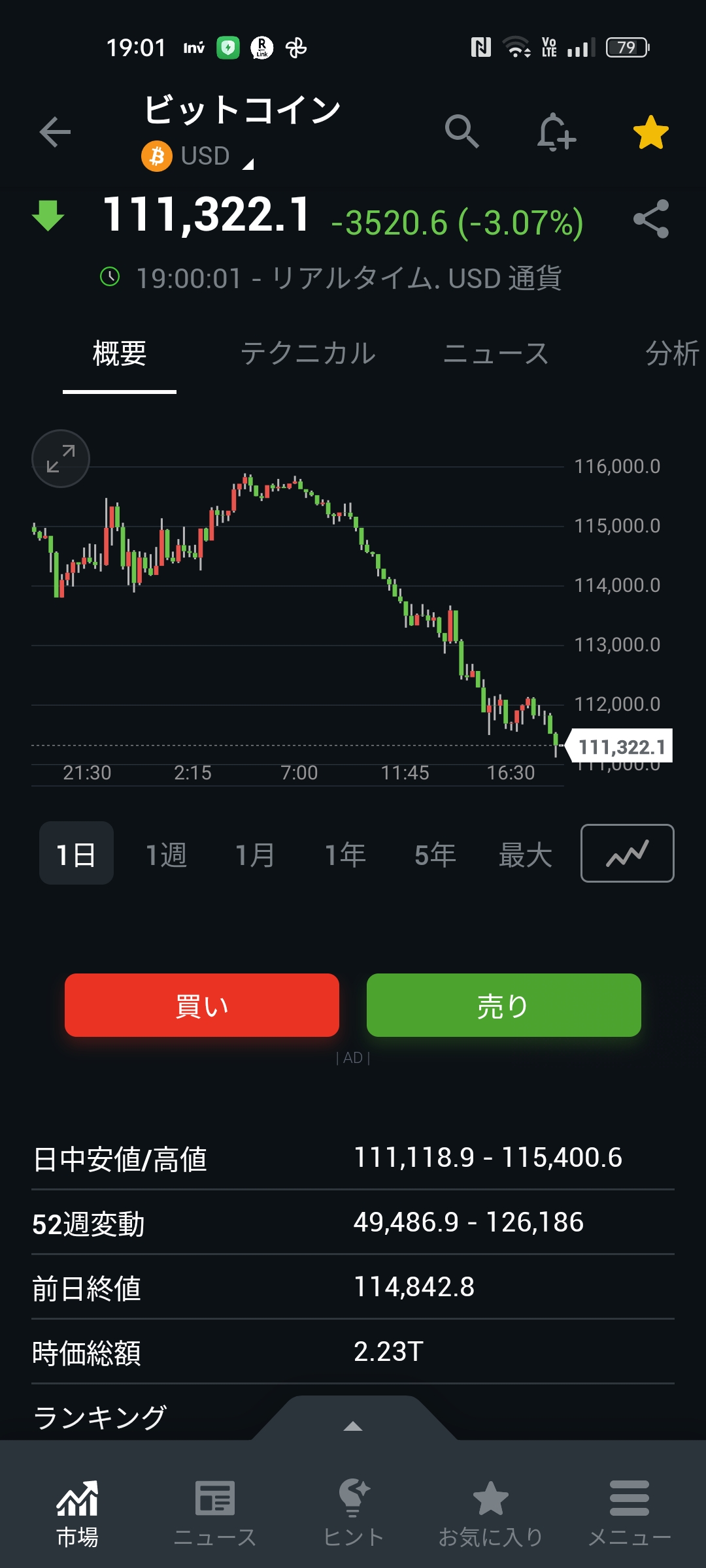706x1568 pixels.
Task: Select the 1週 chart range
Action: point(166,855)
